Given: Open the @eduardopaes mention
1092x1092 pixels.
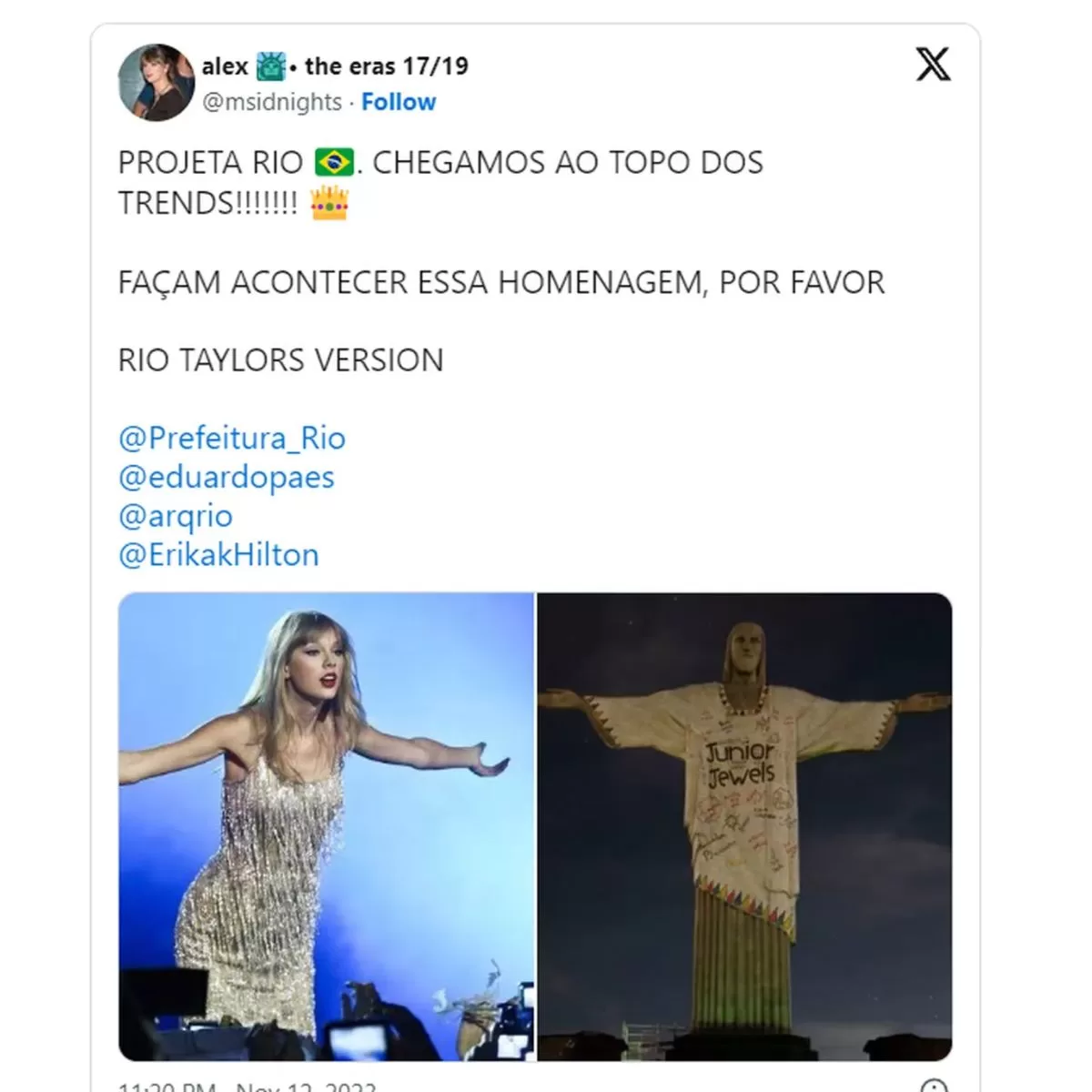Looking at the screenshot, I should click(227, 478).
